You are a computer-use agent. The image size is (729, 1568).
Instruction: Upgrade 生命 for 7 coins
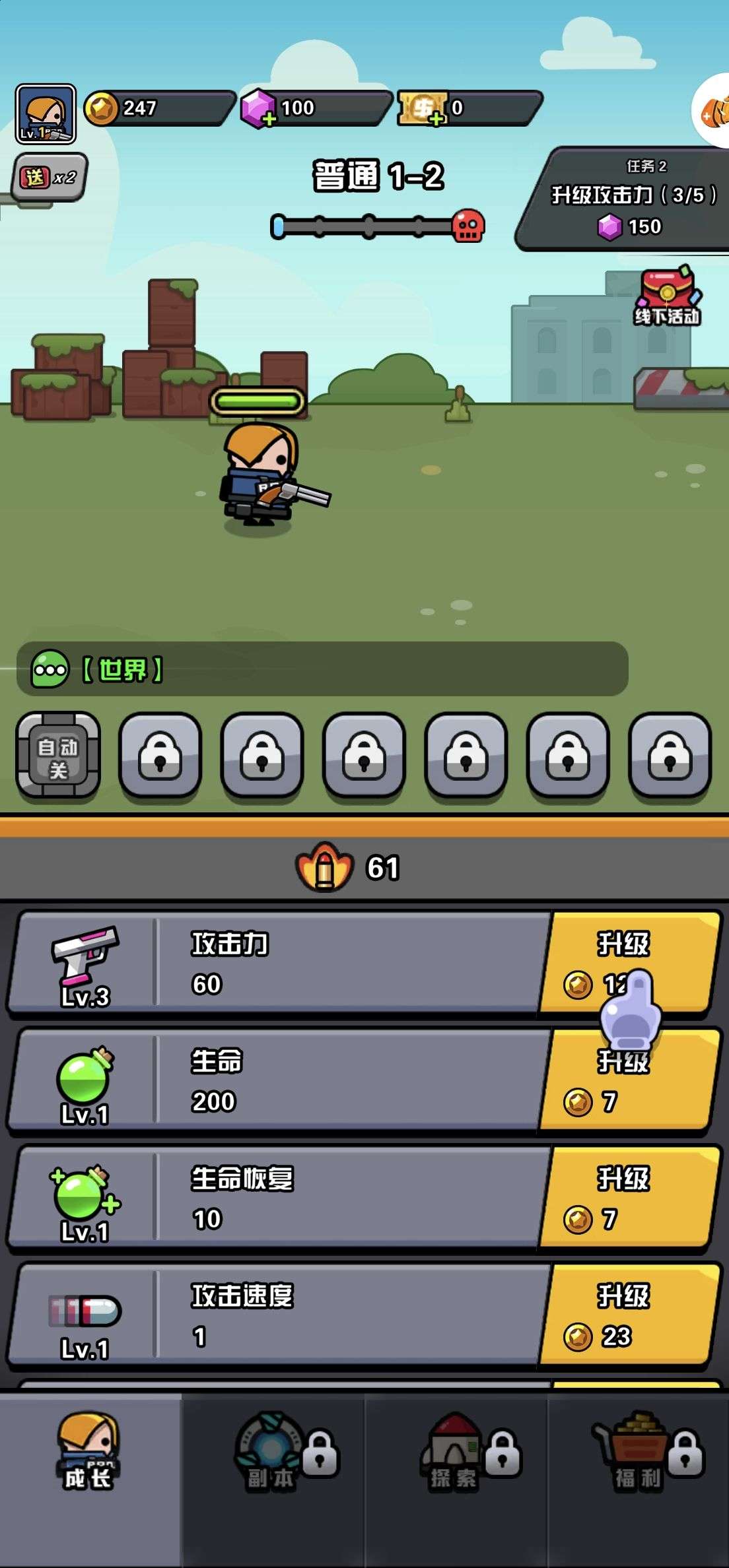click(x=627, y=1082)
